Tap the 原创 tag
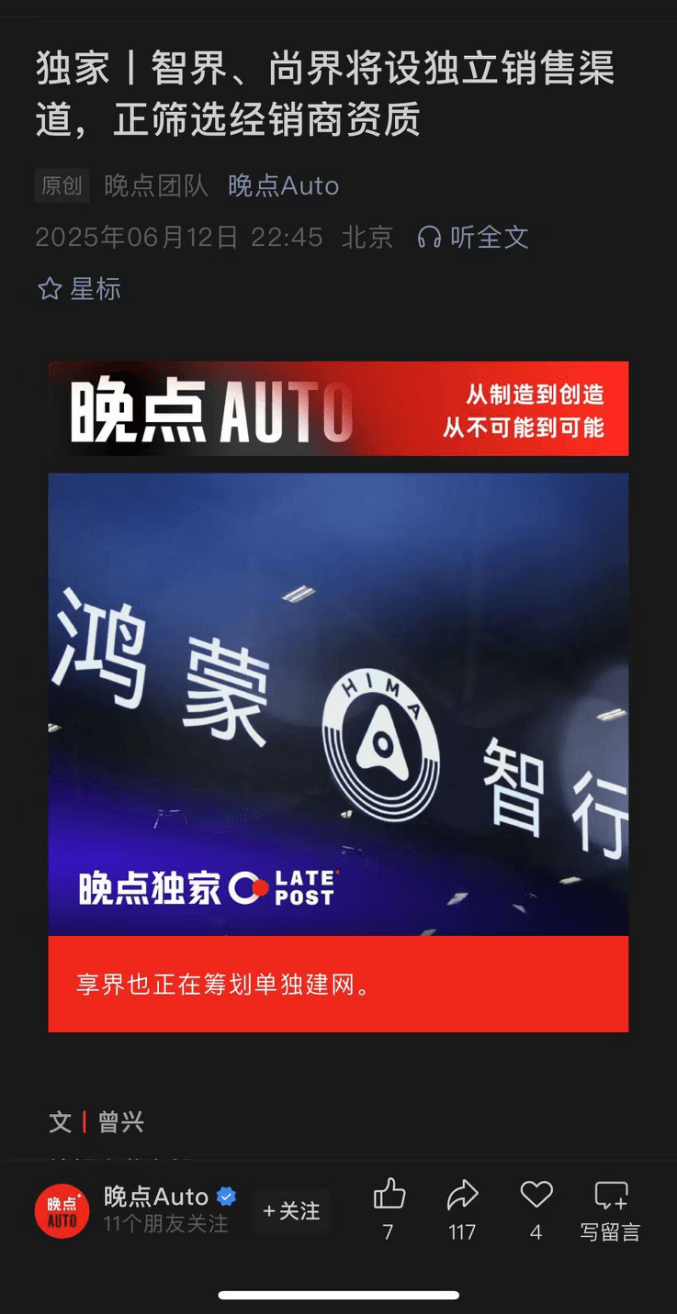This screenshot has width=677, height=1315. point(61,186)
